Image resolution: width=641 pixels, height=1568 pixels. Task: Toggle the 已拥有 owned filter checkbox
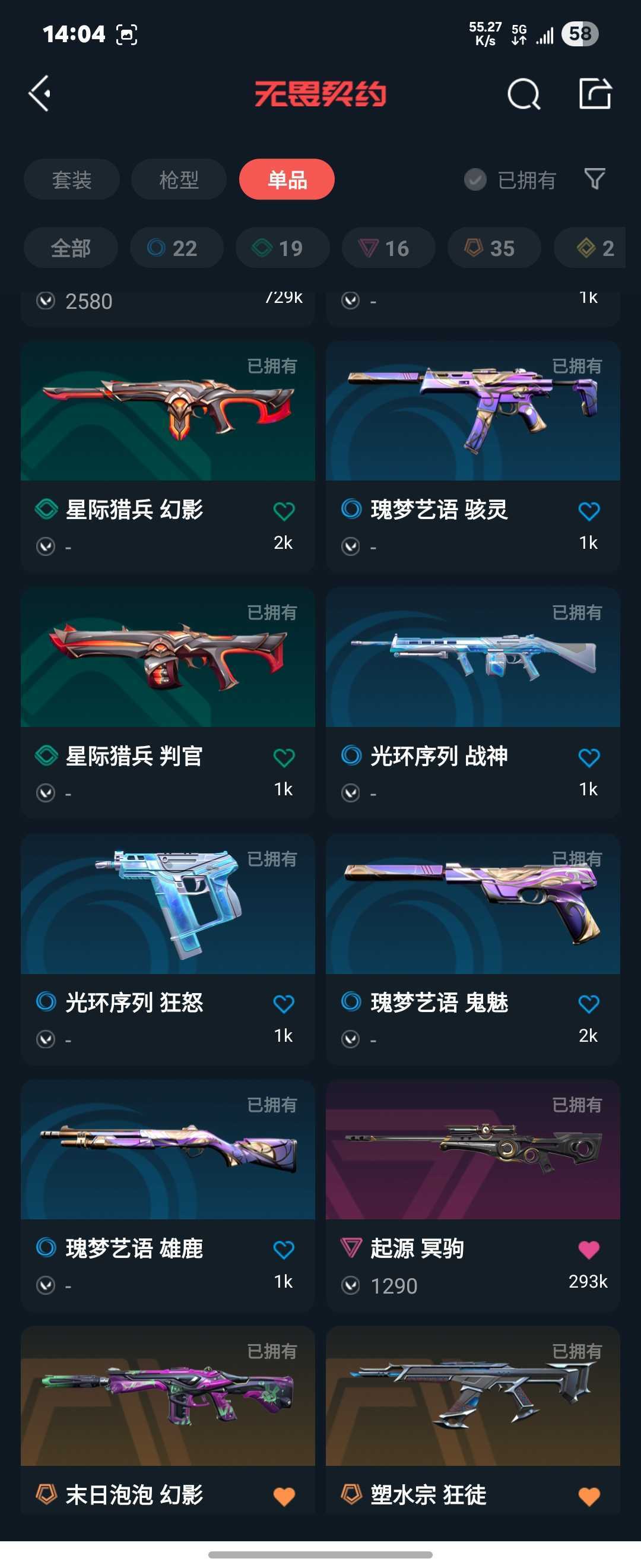click(475, 179)
